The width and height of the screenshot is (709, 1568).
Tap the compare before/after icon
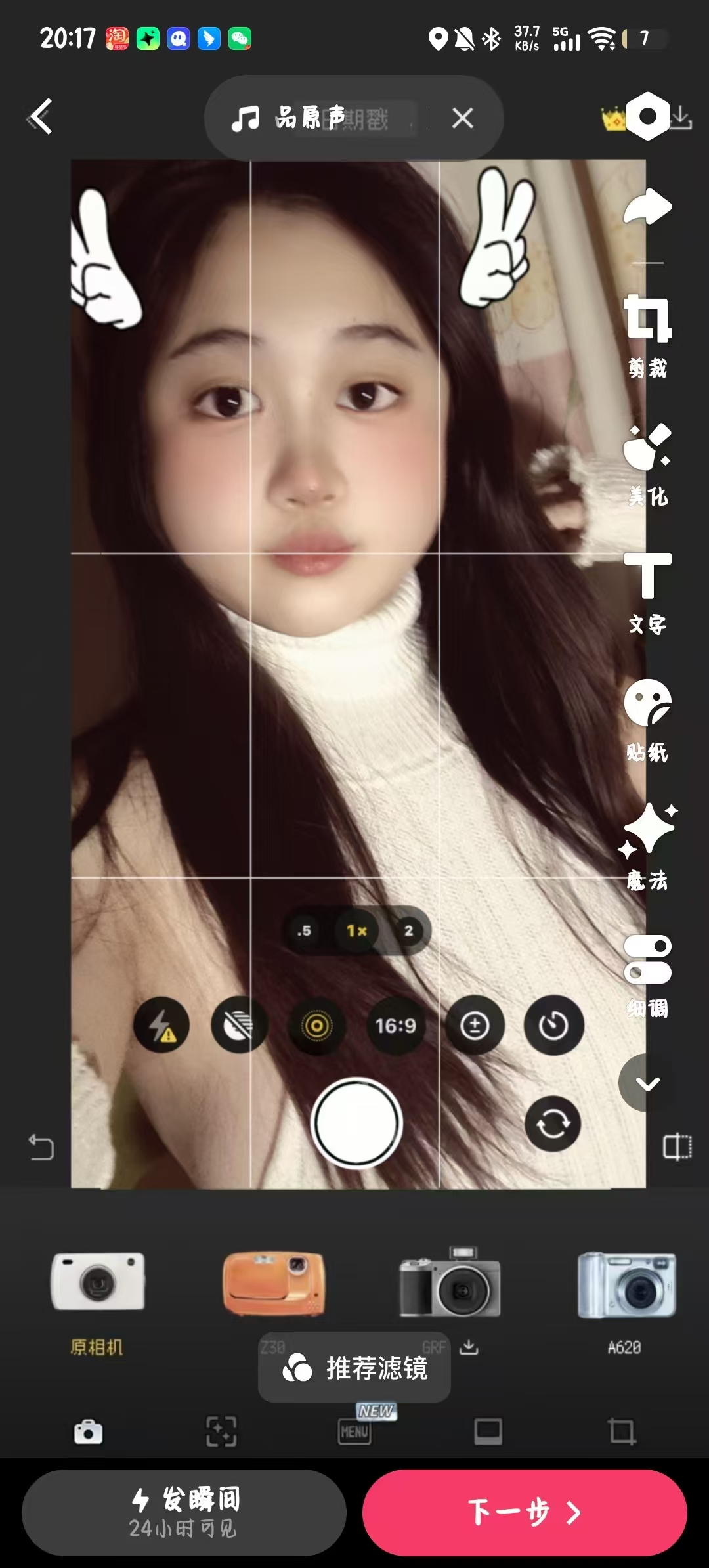(x=677, y=1147)
